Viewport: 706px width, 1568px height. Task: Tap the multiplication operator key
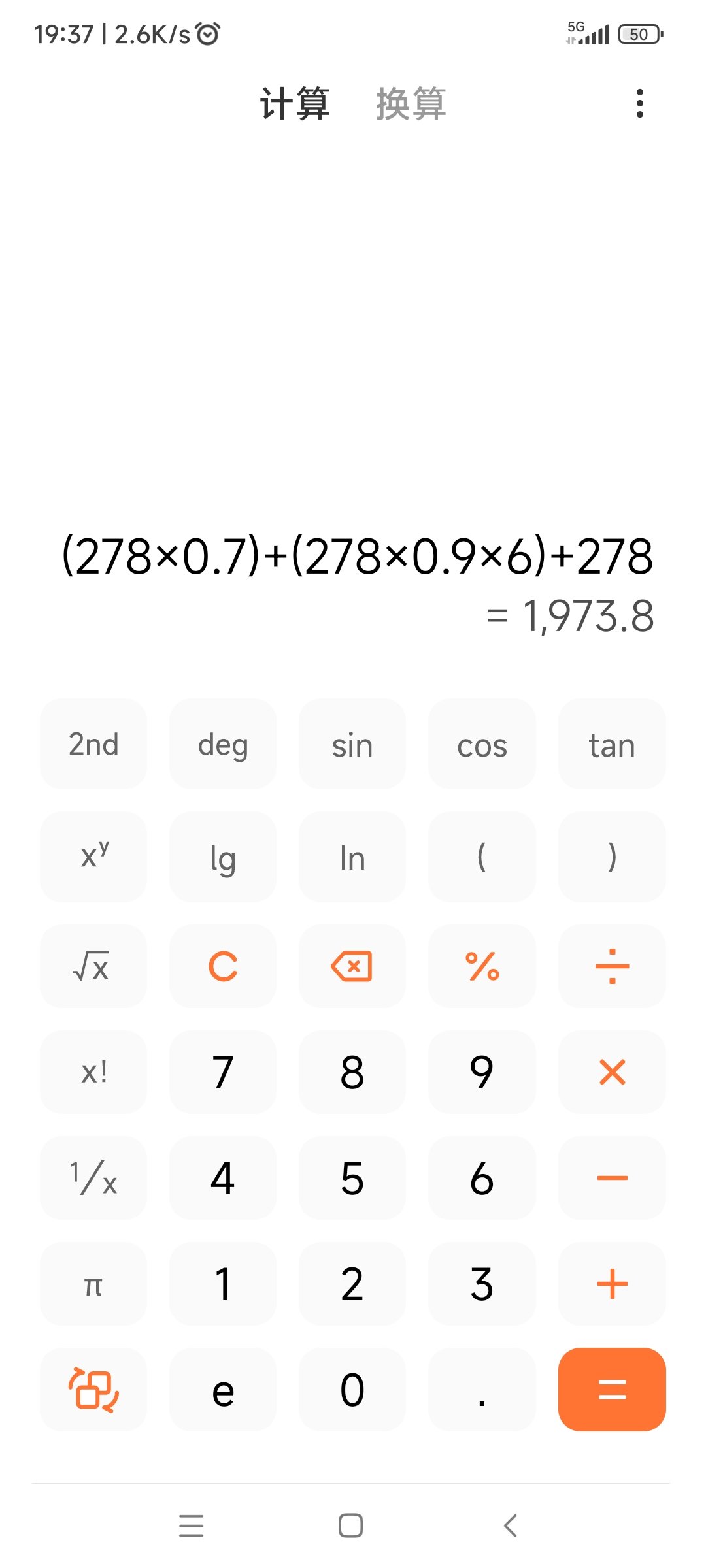(612, 1071)
